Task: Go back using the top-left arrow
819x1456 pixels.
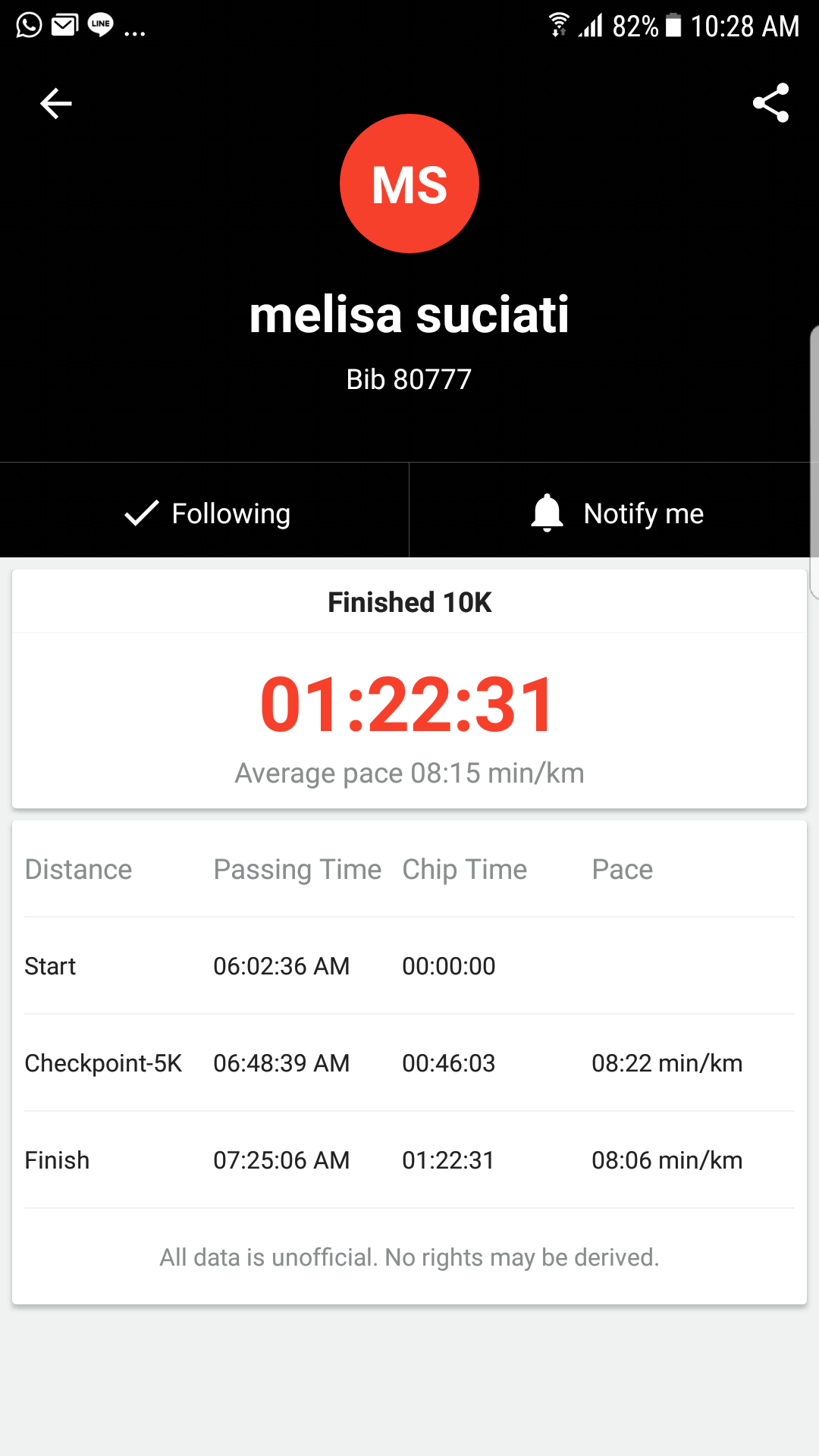Action: click(x=55, y=103)
